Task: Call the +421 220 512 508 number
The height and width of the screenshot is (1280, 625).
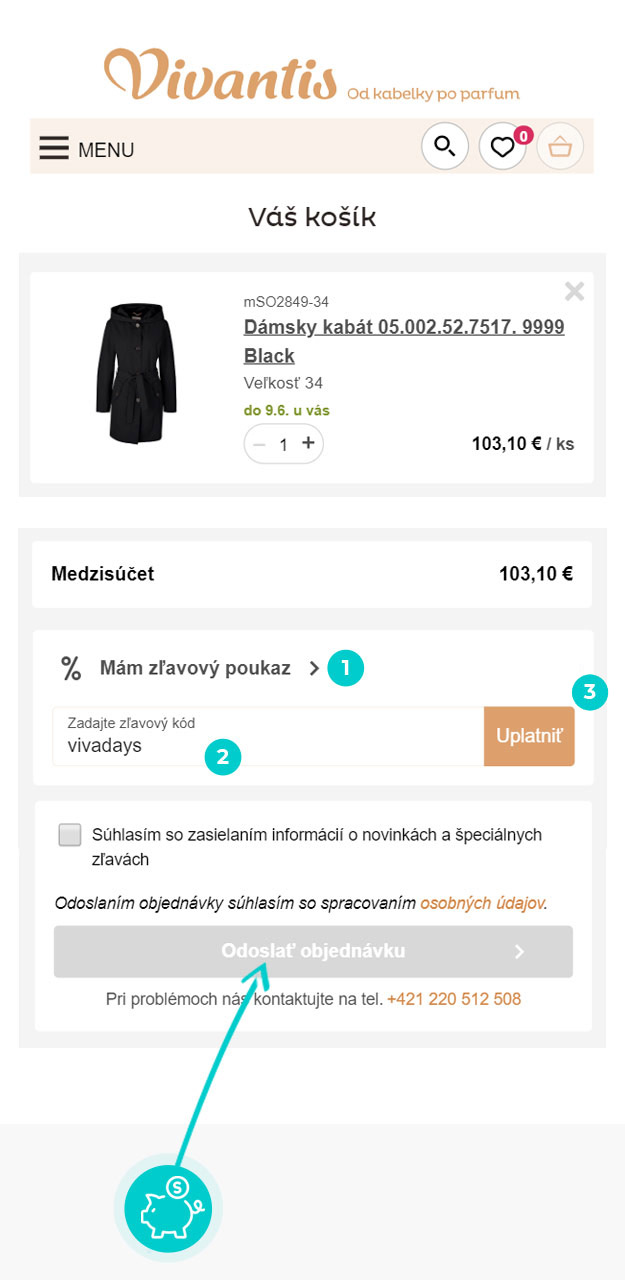Action: (x=454, y=999)
